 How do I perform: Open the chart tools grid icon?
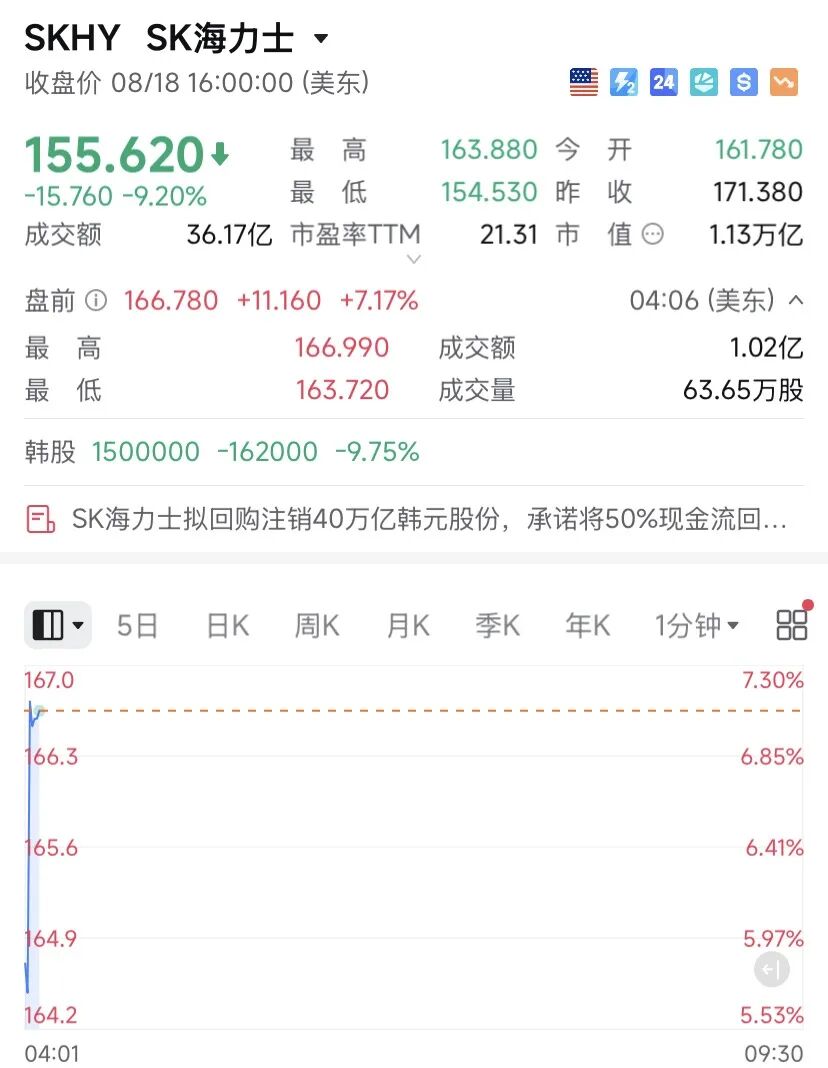792,624
